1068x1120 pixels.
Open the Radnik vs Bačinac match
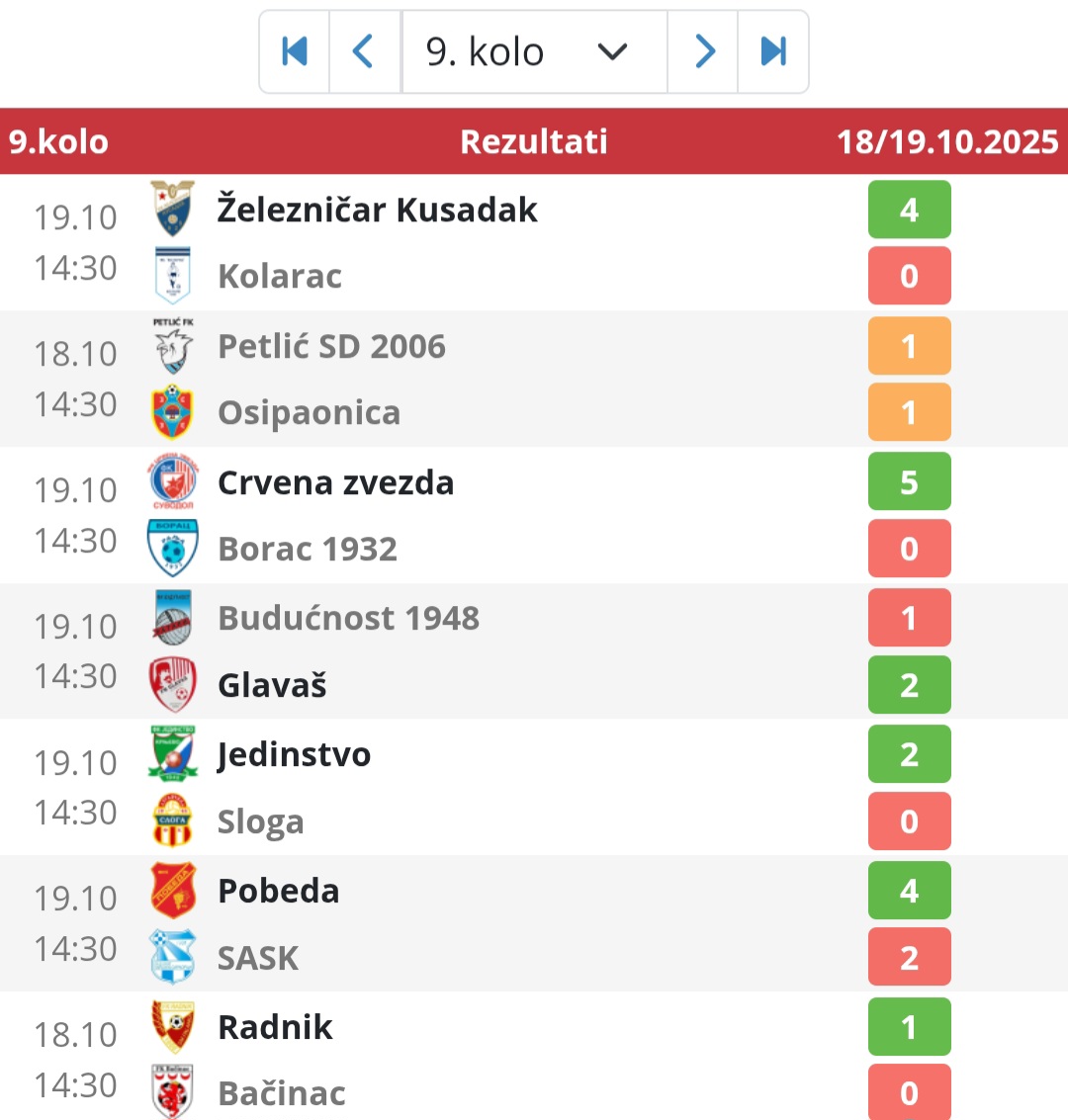coord(534,1060)
